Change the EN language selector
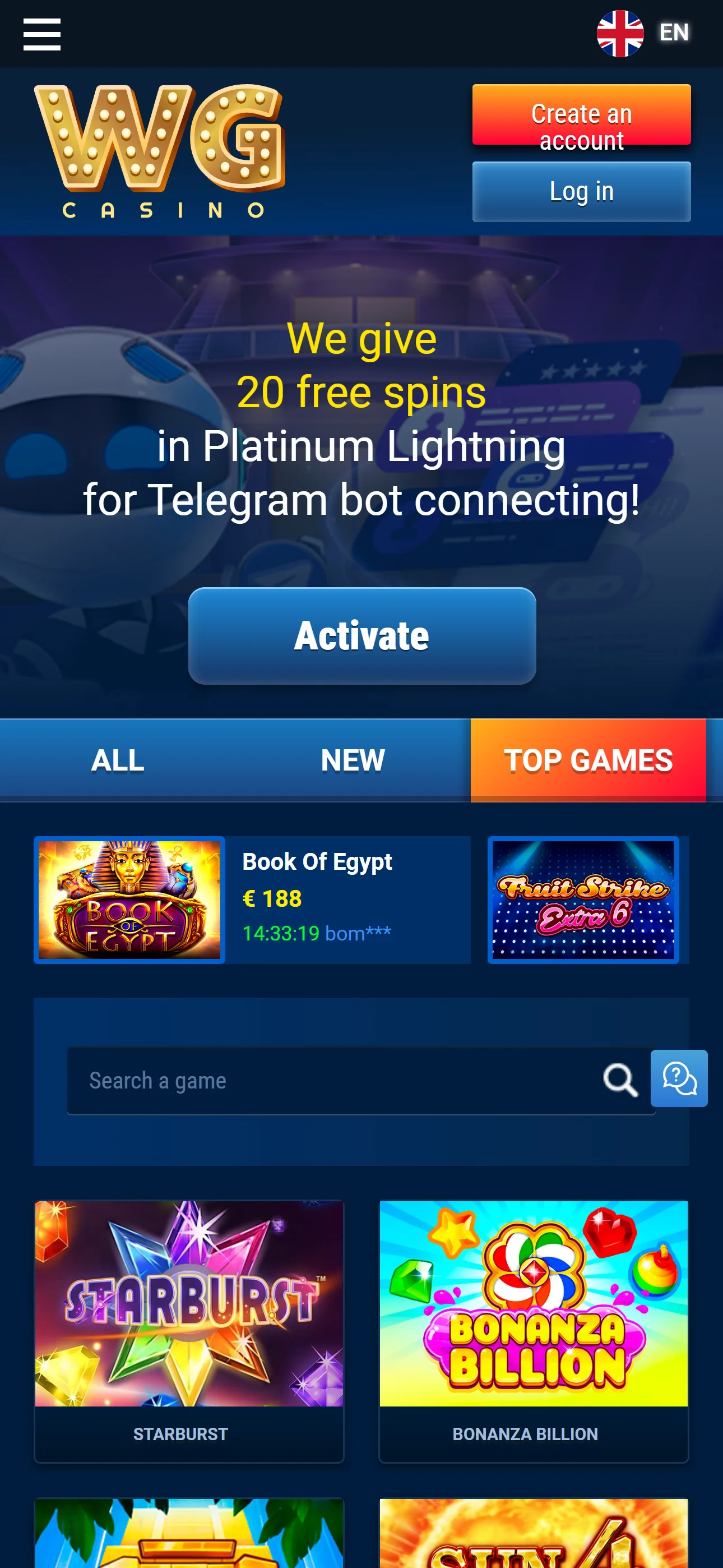The width and height of the screenshot is (723, 1568). [643, 33]
